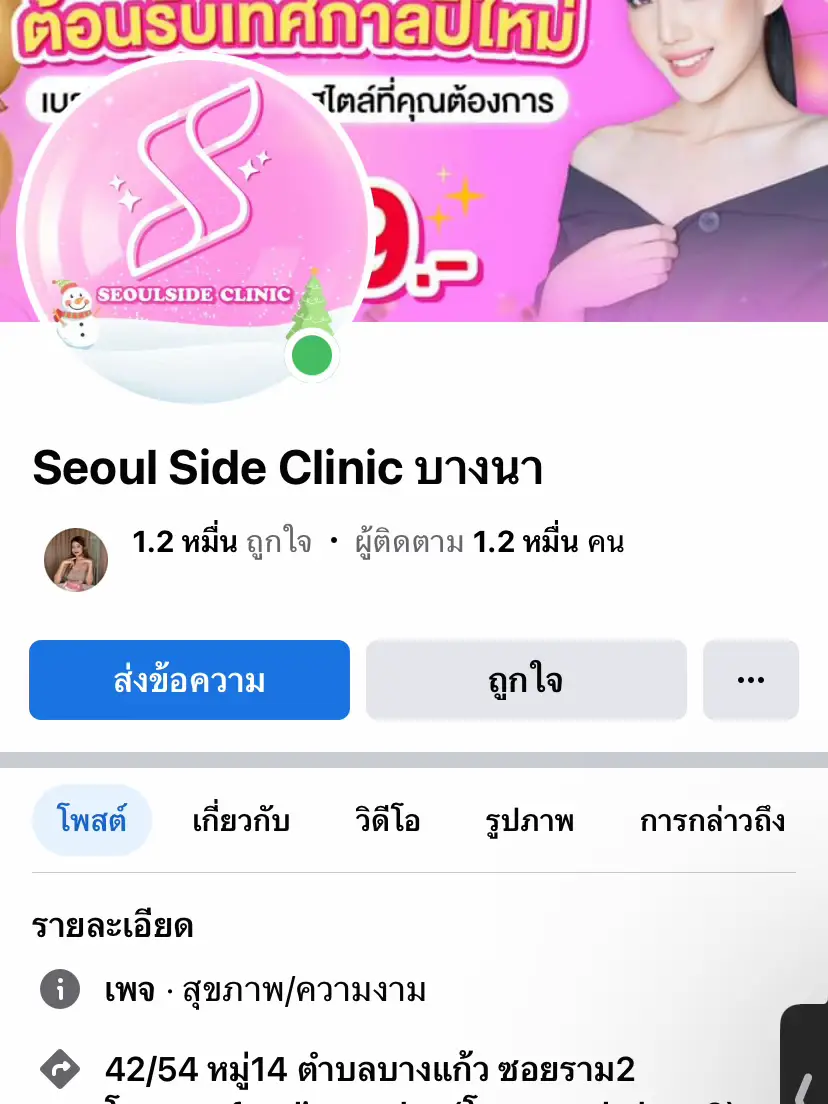Click the clinic address 42/54 หมู่14 text
This screenshot has height=1104, width=828.
pyautogui.click(x=370, y=1068)
